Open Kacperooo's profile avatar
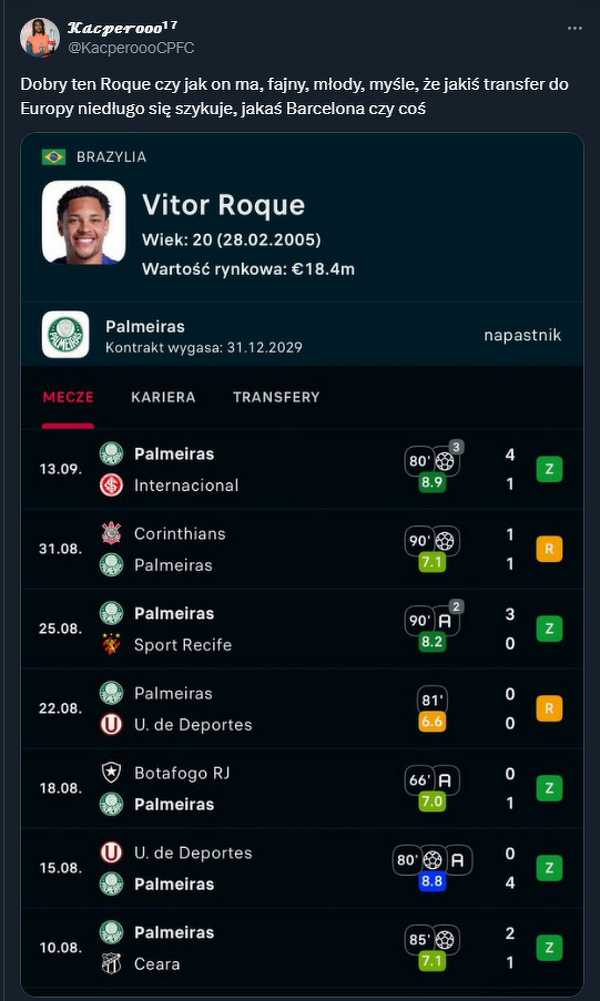The image size is (600, 1001). 39,37
